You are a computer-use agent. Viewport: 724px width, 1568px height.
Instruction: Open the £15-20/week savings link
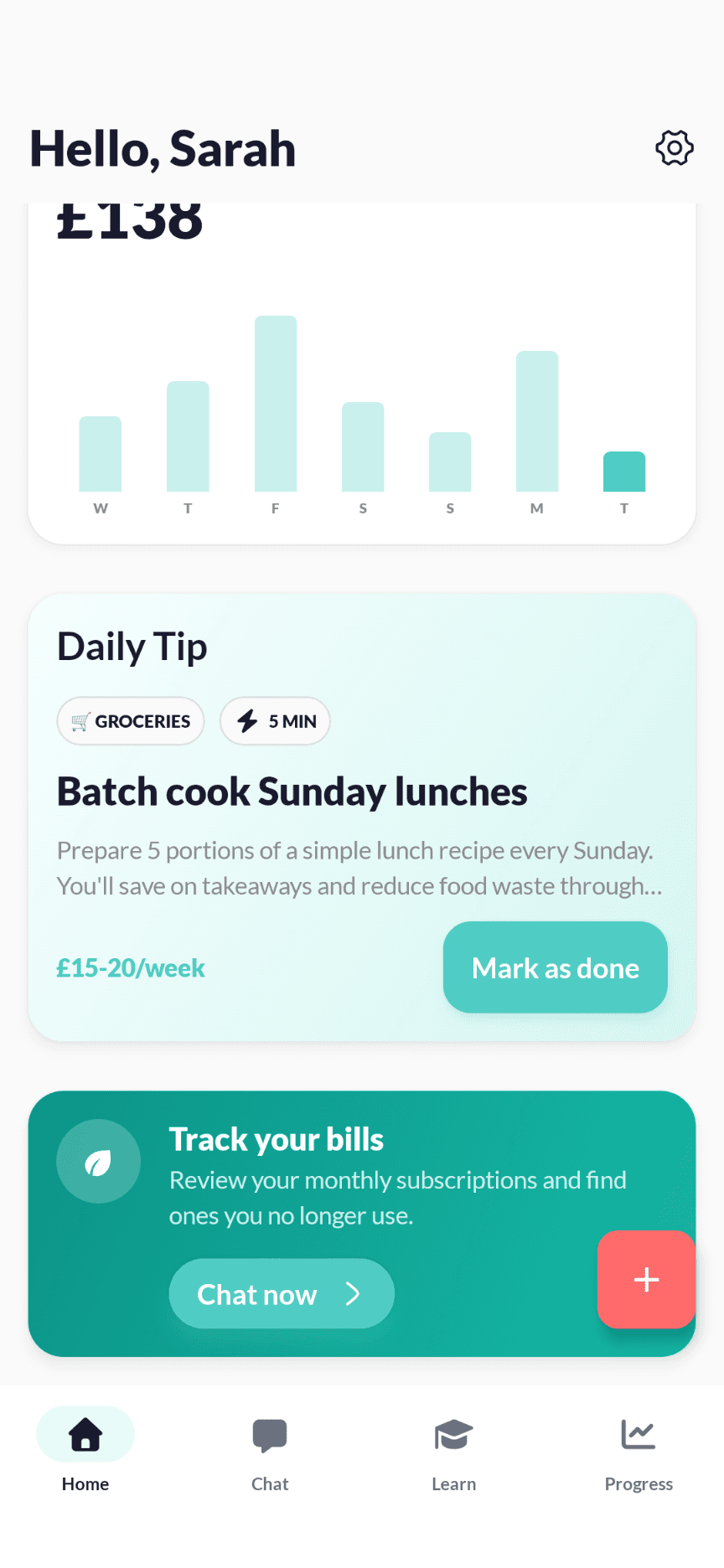(x=131, y=967)
